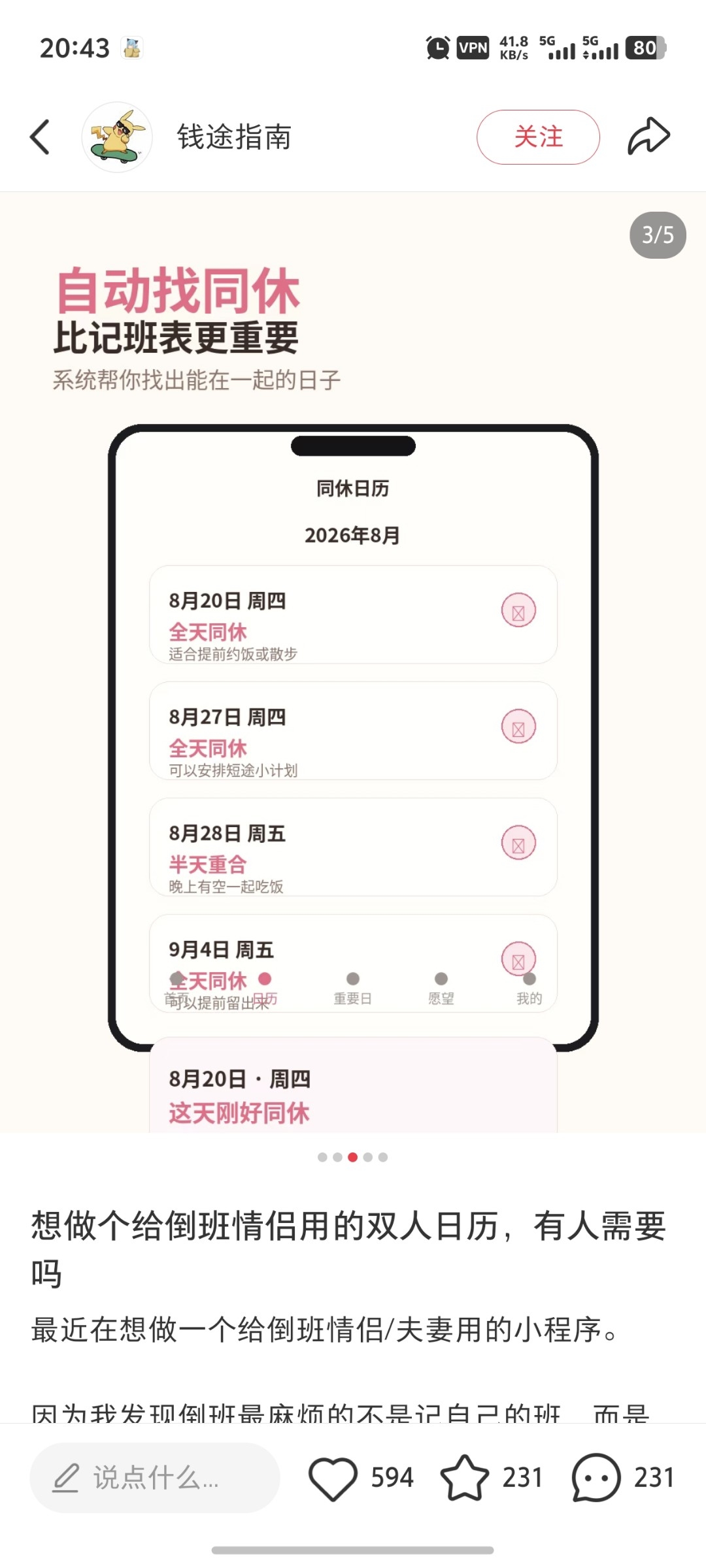Tap the image page indicator dots
706x1568 pixels.
pos(352,1157)
